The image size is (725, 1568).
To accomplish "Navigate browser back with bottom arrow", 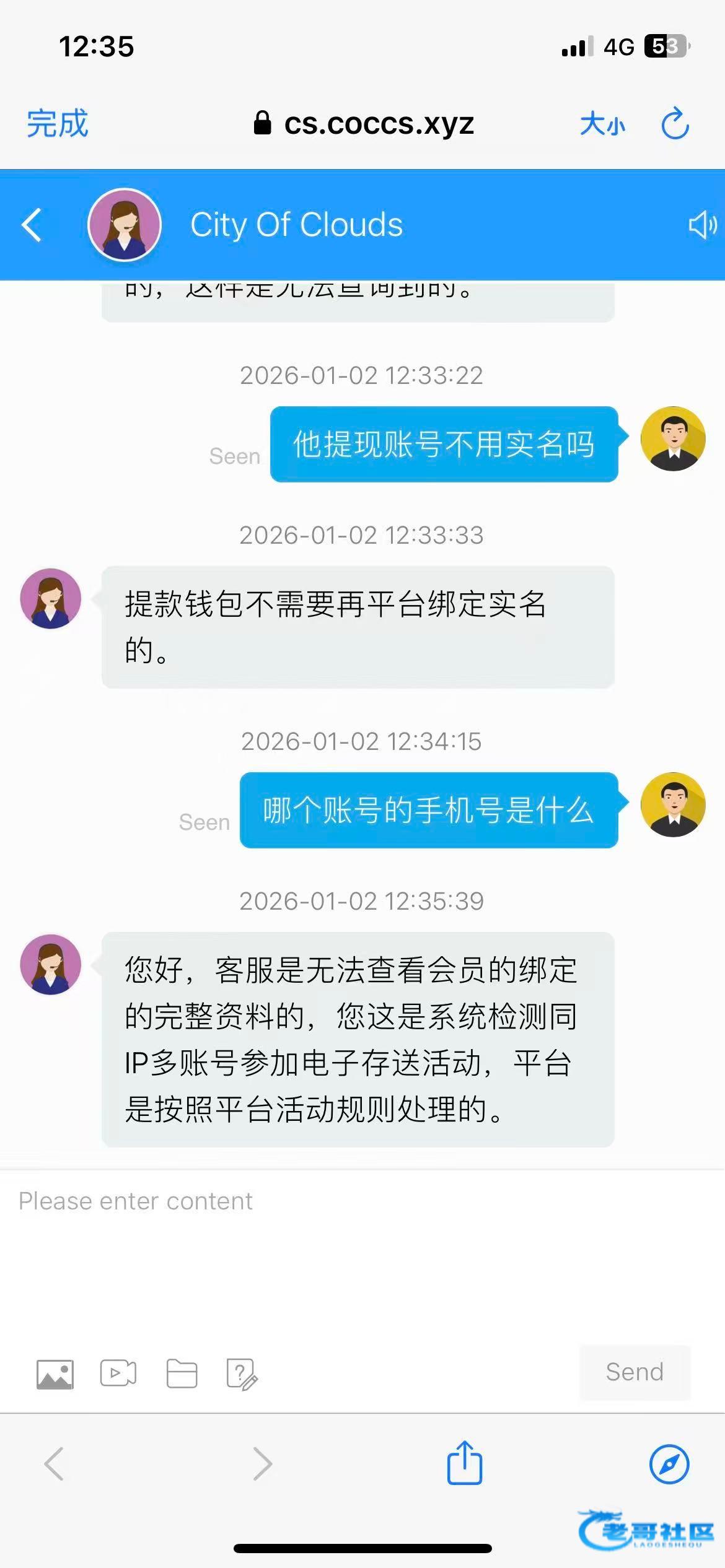I will pyautogui.click(x=55, y=1464).
